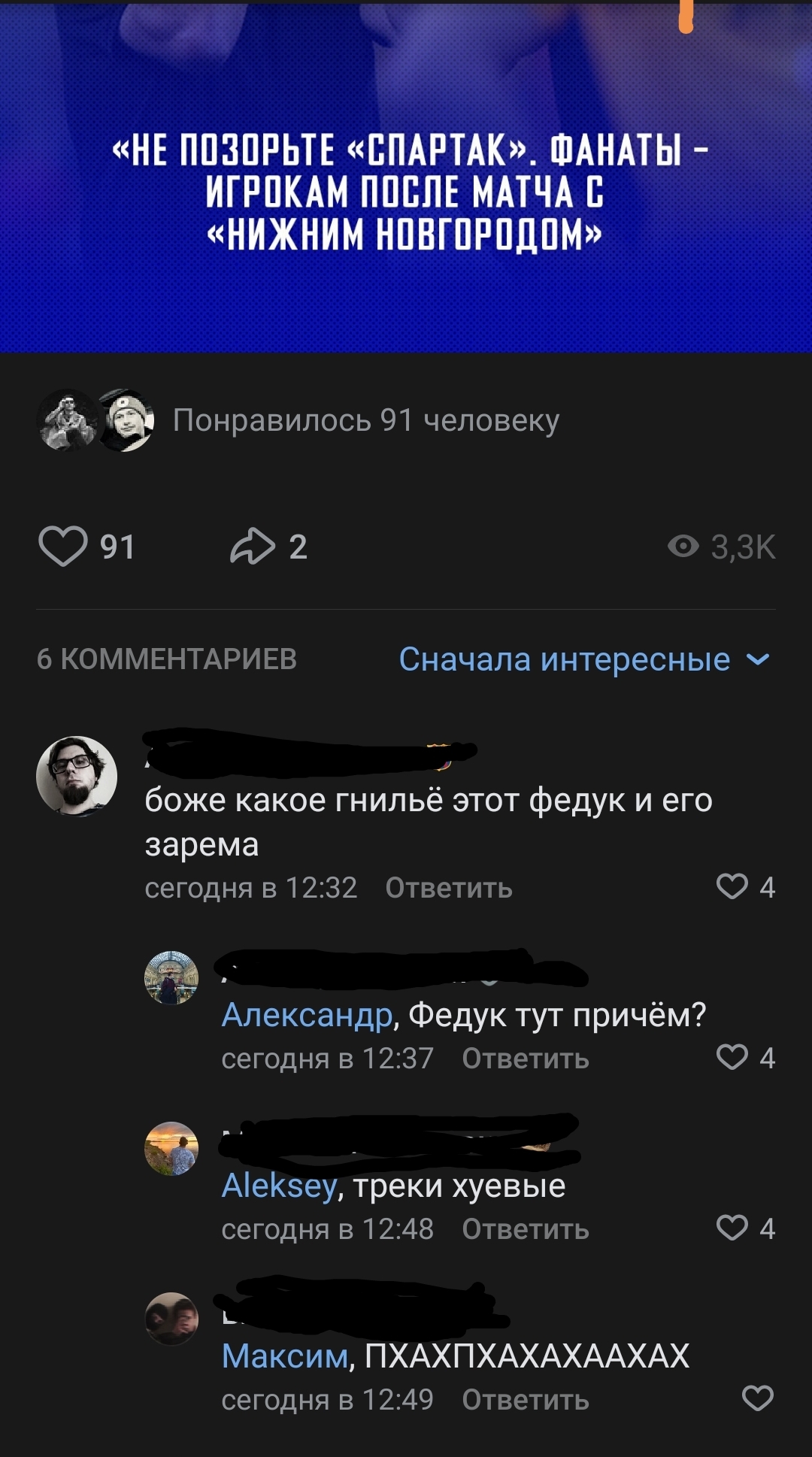Screen dimensions: 812x1457
Task: Open avatar of the 12:37 commenter
Action: point(171,977)
